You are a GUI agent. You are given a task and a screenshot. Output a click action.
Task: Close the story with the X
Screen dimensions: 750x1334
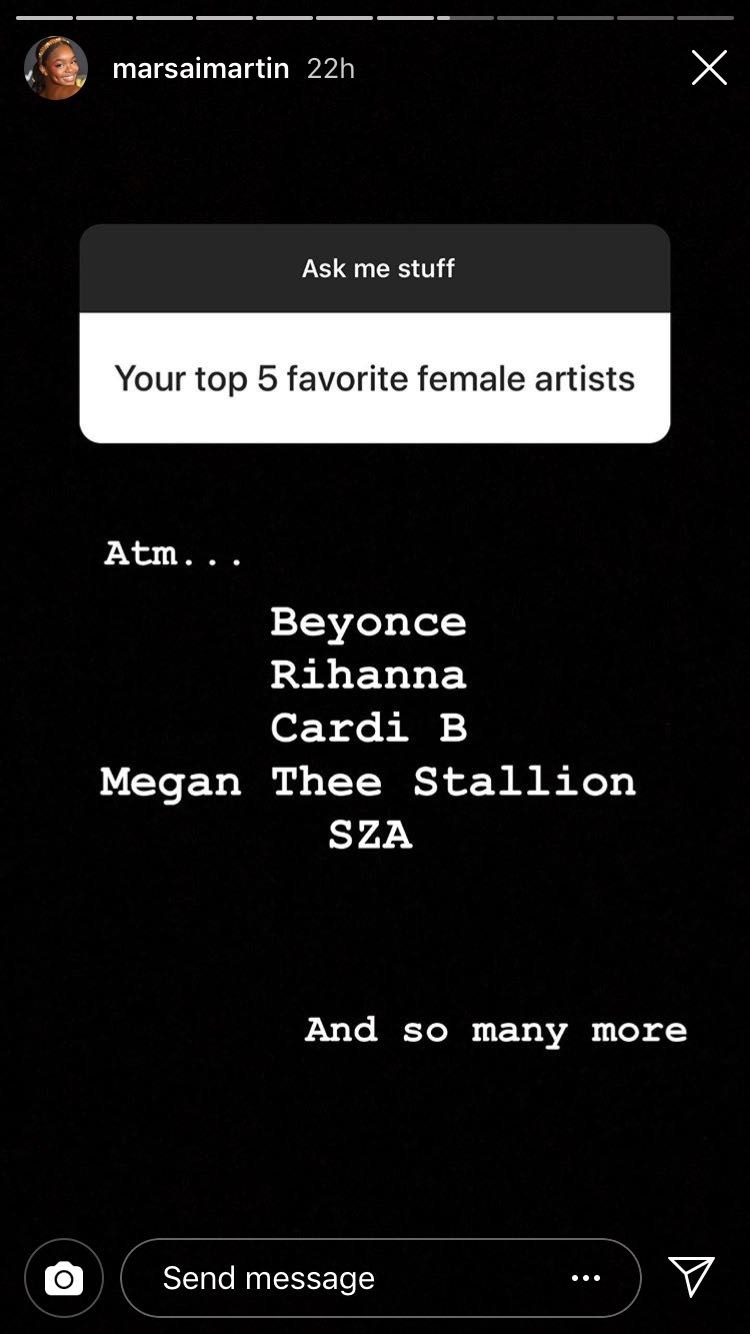(x=709, y=68)
